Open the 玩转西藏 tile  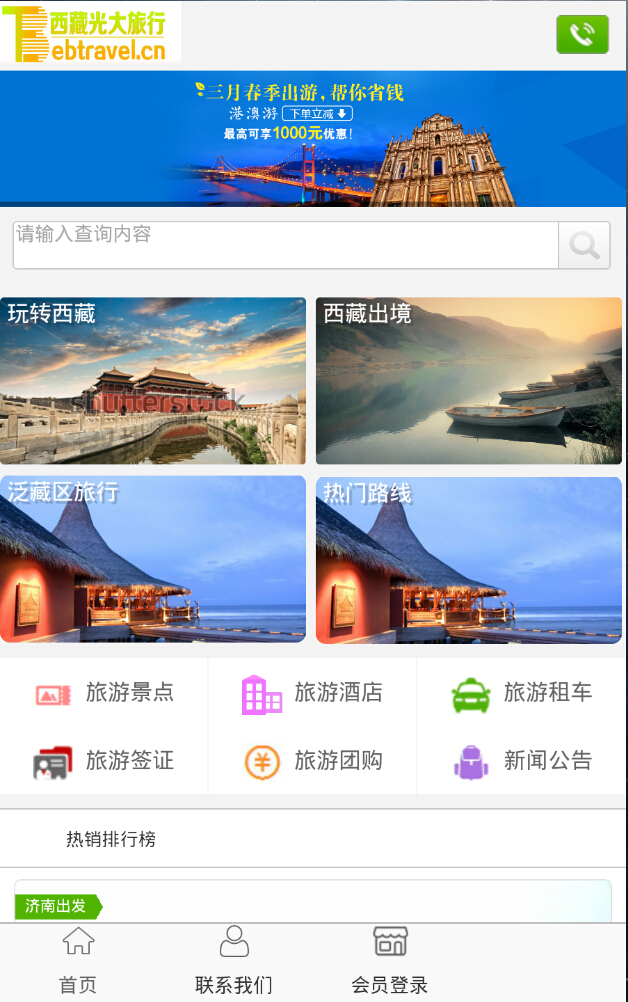(x=153, y=381)
